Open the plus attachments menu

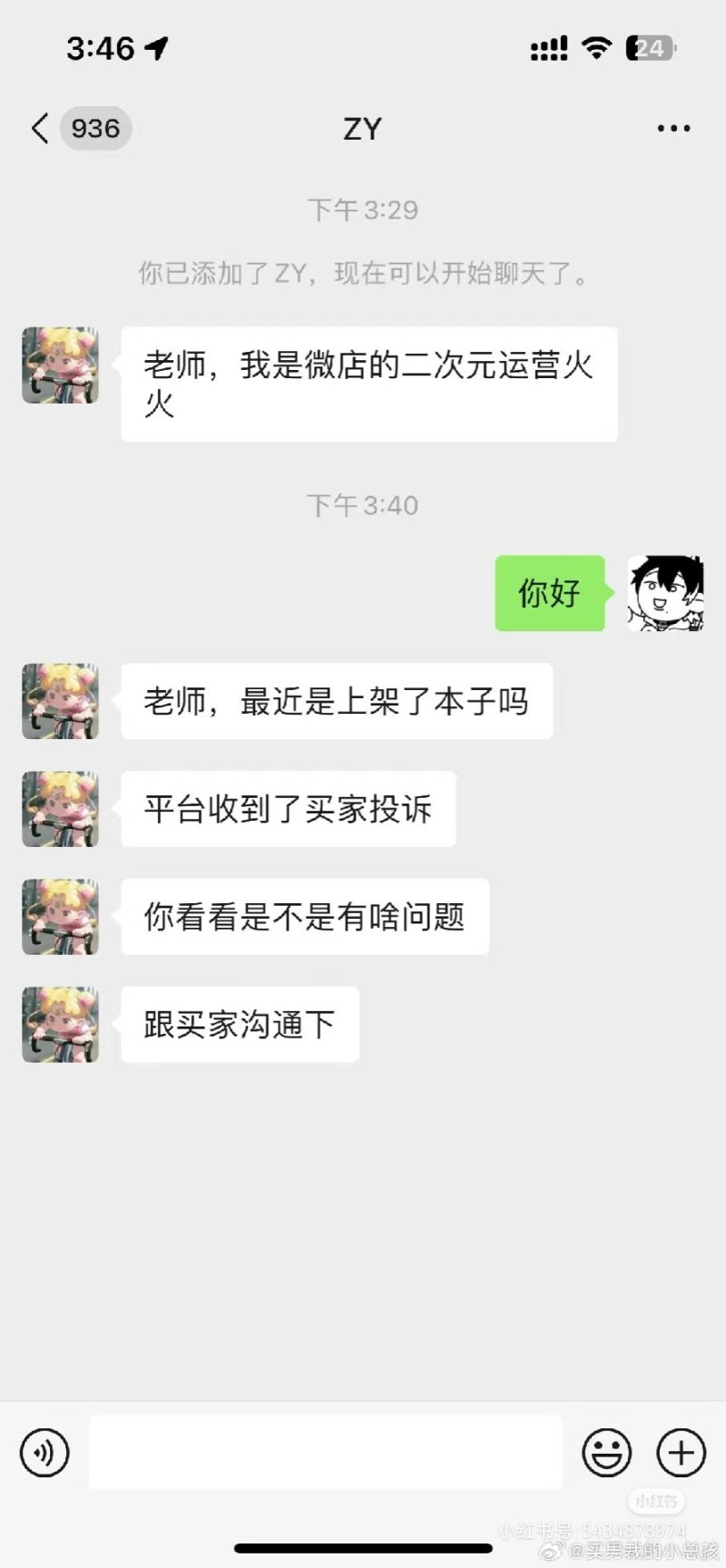pyautogui.click(x=681, y=1453)
